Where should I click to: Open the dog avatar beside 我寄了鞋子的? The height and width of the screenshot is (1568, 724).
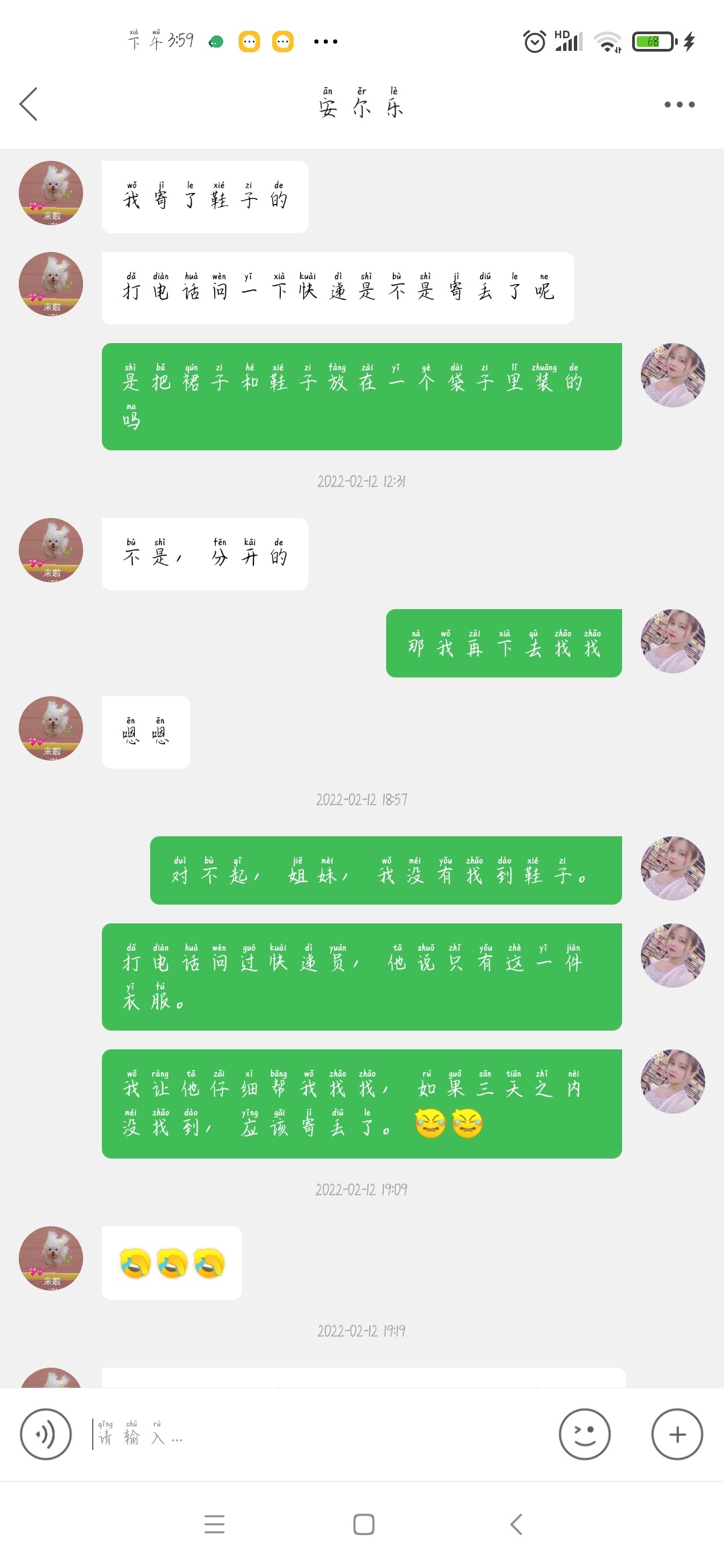click(51, 193)
